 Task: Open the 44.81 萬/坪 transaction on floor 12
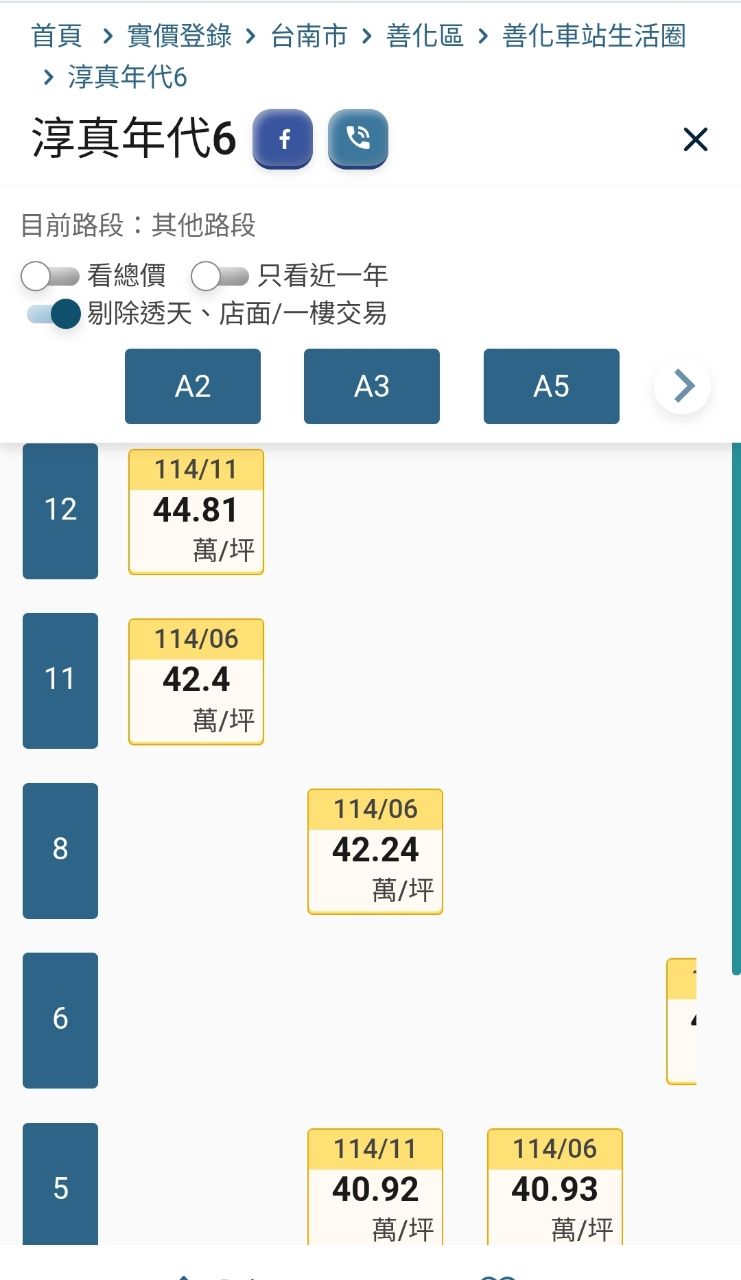coord(196,512)
